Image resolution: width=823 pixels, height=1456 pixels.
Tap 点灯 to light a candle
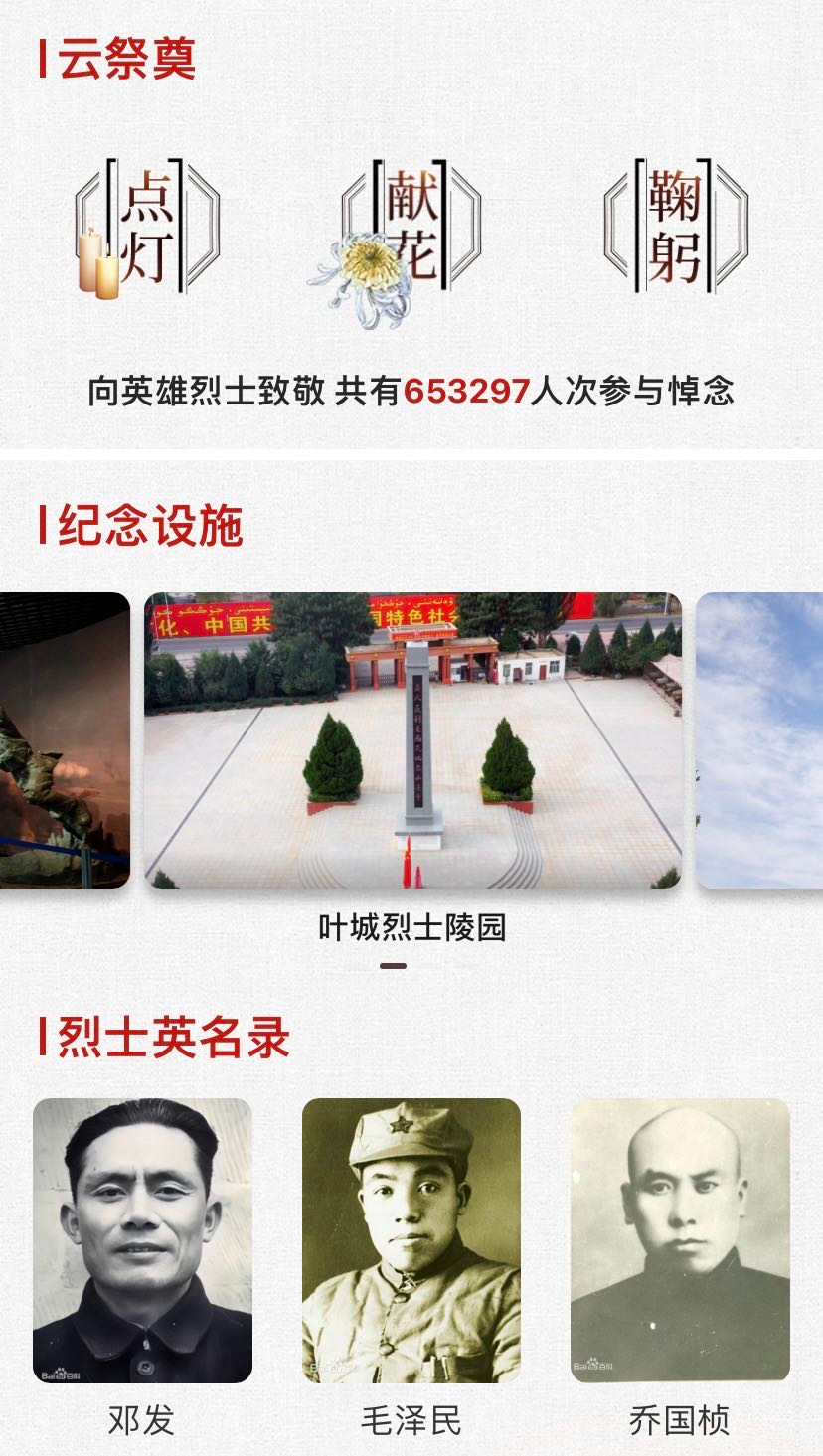(x=147, y=227)
